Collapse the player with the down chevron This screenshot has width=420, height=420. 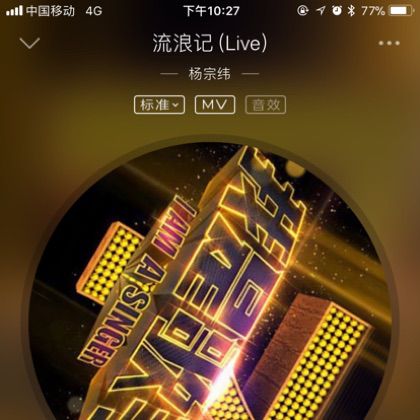coord(30,43)
